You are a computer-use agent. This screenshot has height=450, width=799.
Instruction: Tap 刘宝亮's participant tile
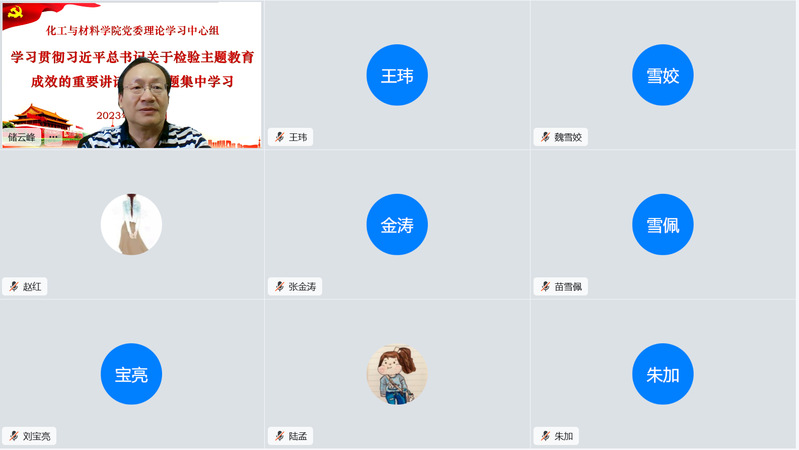pyautogui.click(x=132, y=375)
